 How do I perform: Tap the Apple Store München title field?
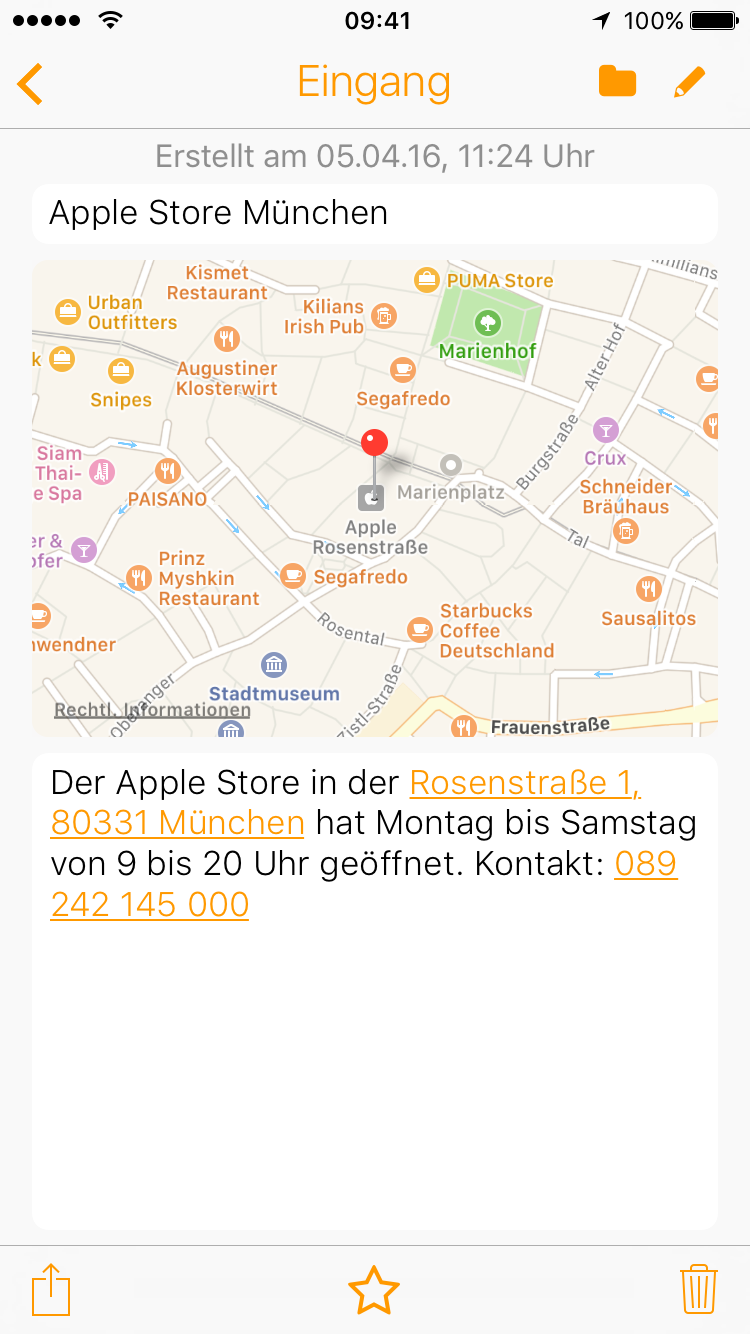374,213
